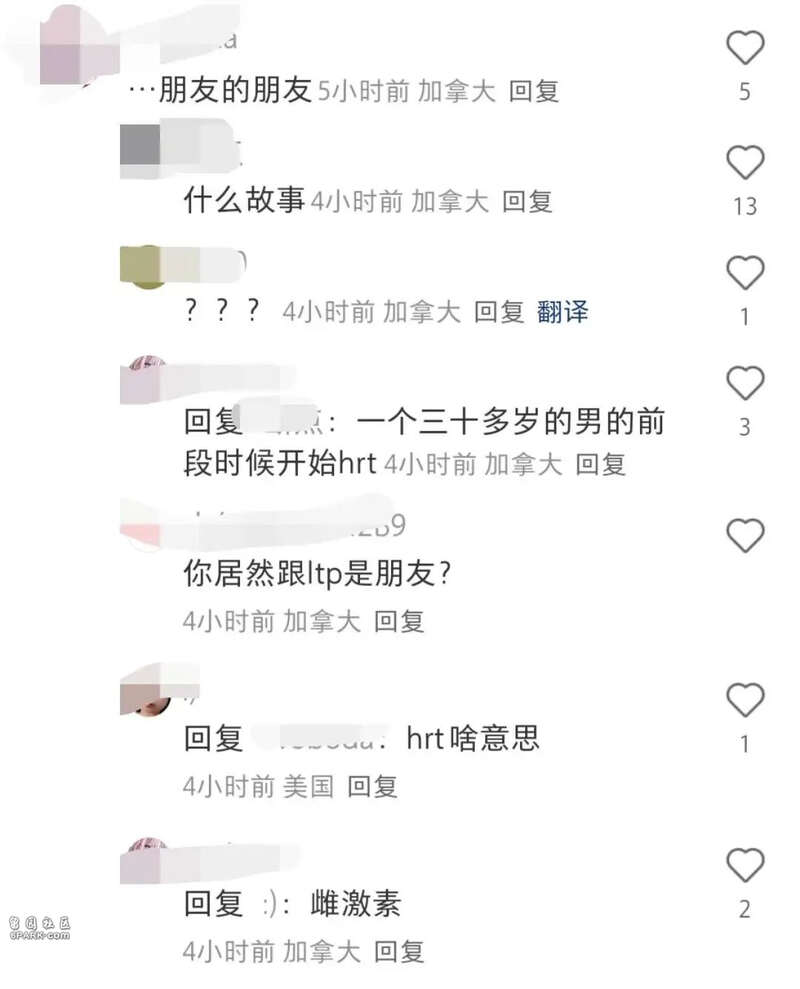Screen dimensions: 800x989
Task: Like the comment "什么故事"
Action: coord(744,162)
